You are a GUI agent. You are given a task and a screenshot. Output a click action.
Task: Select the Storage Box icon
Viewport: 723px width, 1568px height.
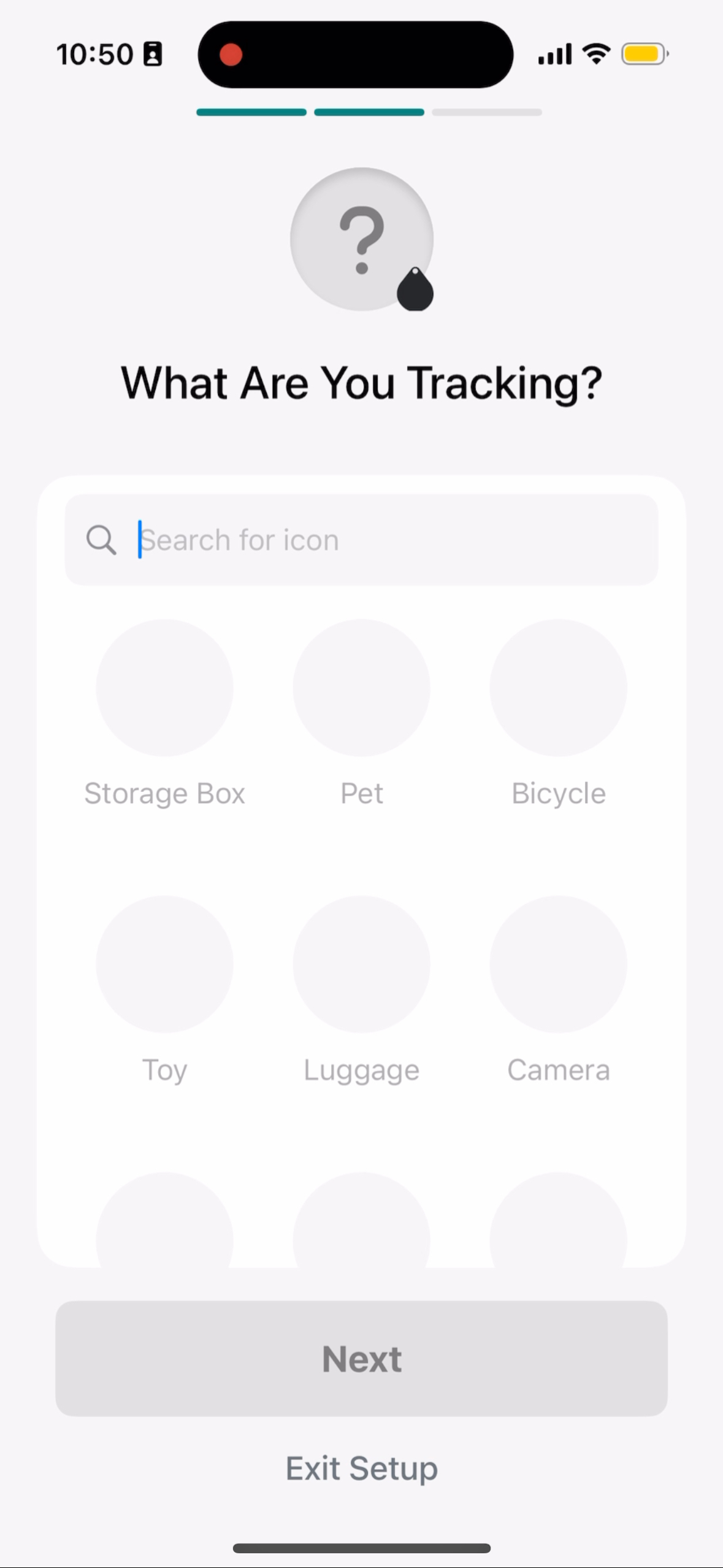[x=164, y=688]
